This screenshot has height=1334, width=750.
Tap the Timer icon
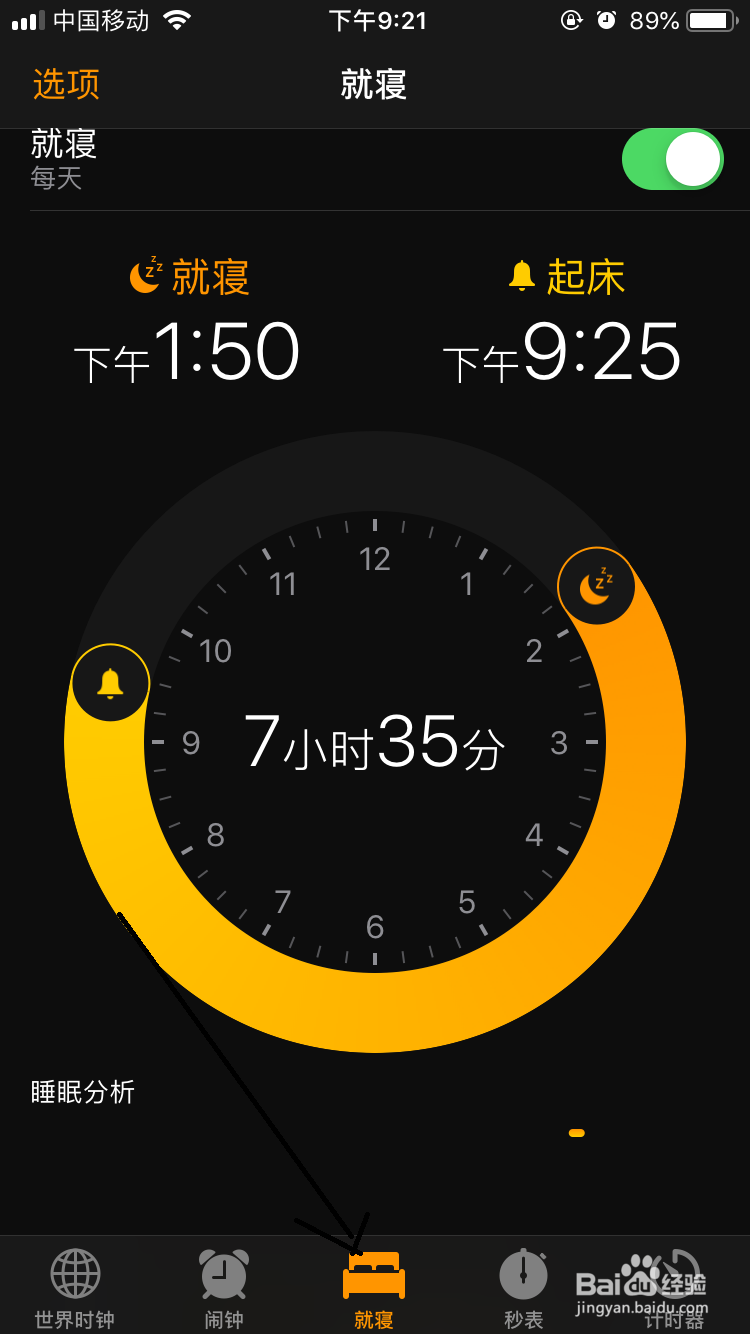tap(674, 1271)
